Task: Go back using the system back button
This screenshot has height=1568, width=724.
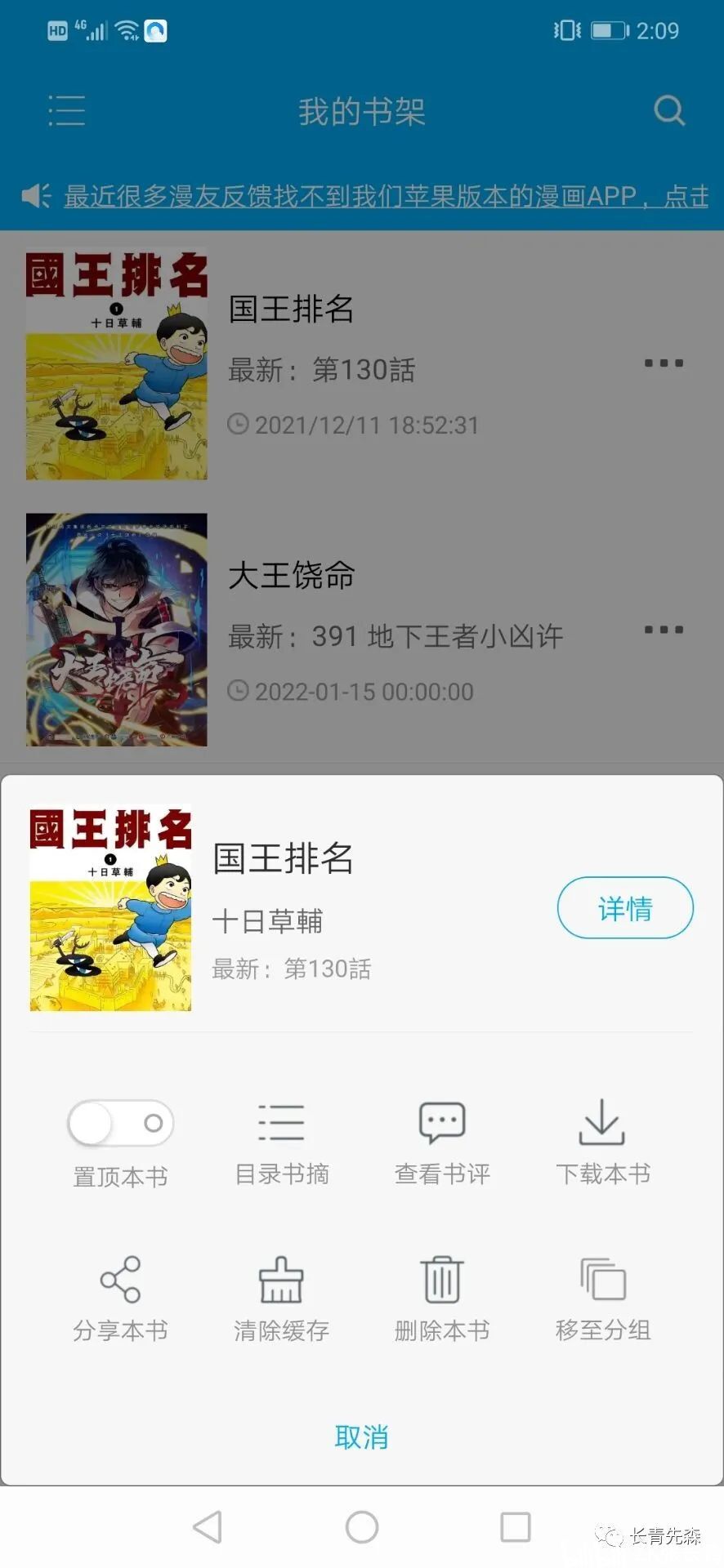Action: click(x=208, y=1526)
